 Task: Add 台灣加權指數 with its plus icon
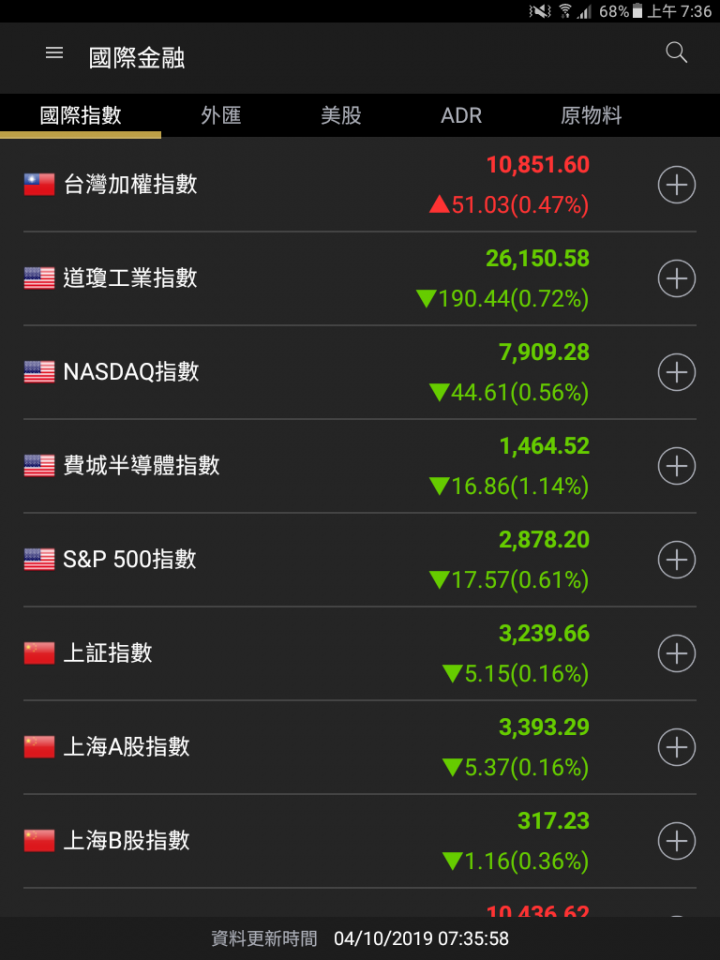676,185
